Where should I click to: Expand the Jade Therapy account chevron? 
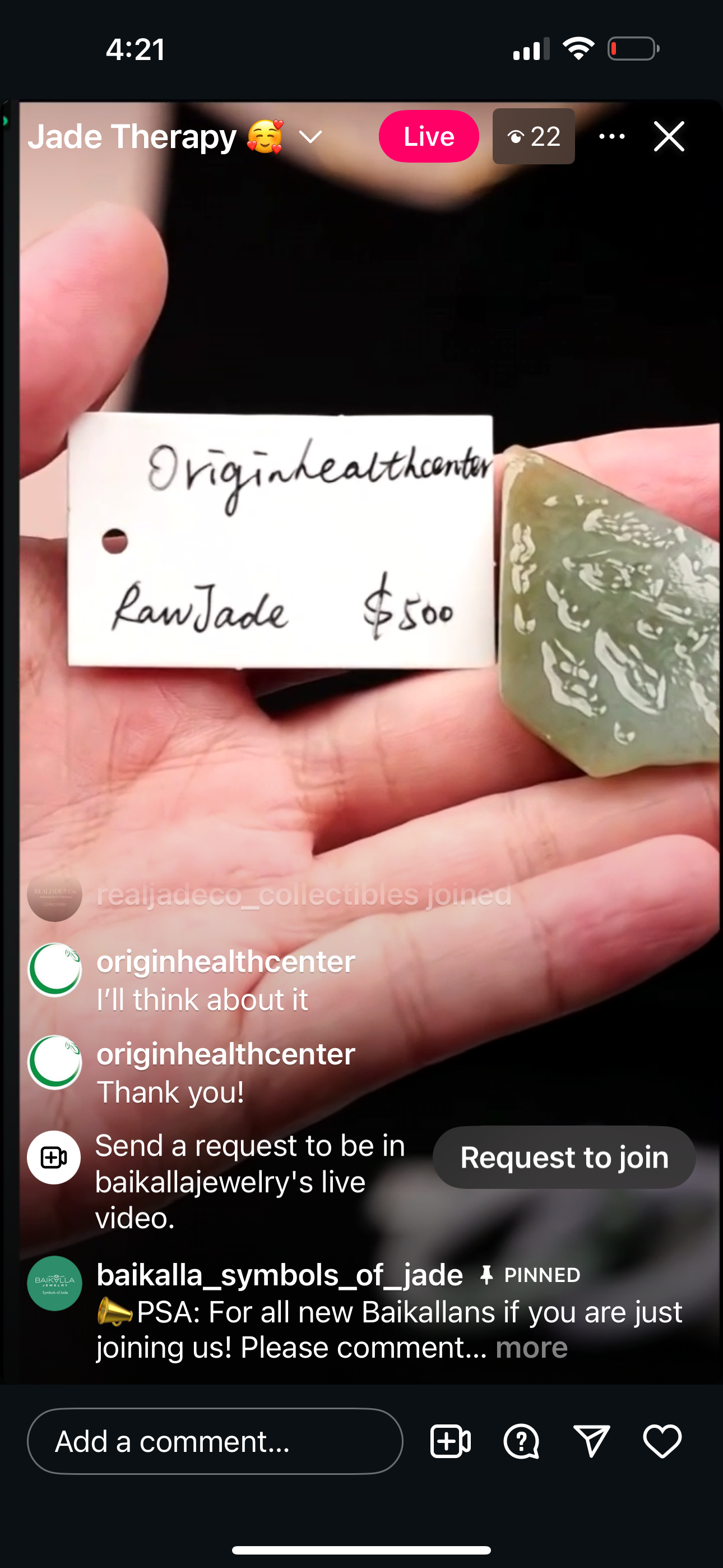[310, 139]
